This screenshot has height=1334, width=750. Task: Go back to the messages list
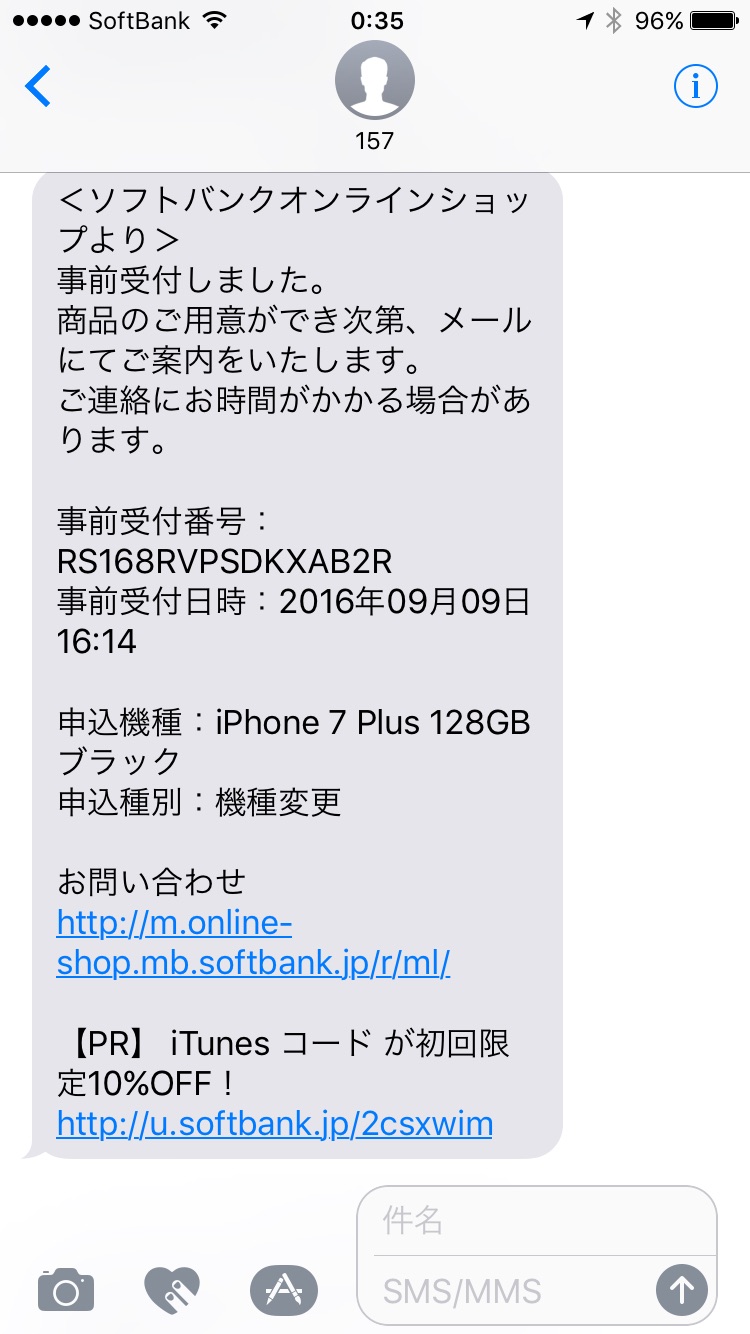click(x=38, y=87)
